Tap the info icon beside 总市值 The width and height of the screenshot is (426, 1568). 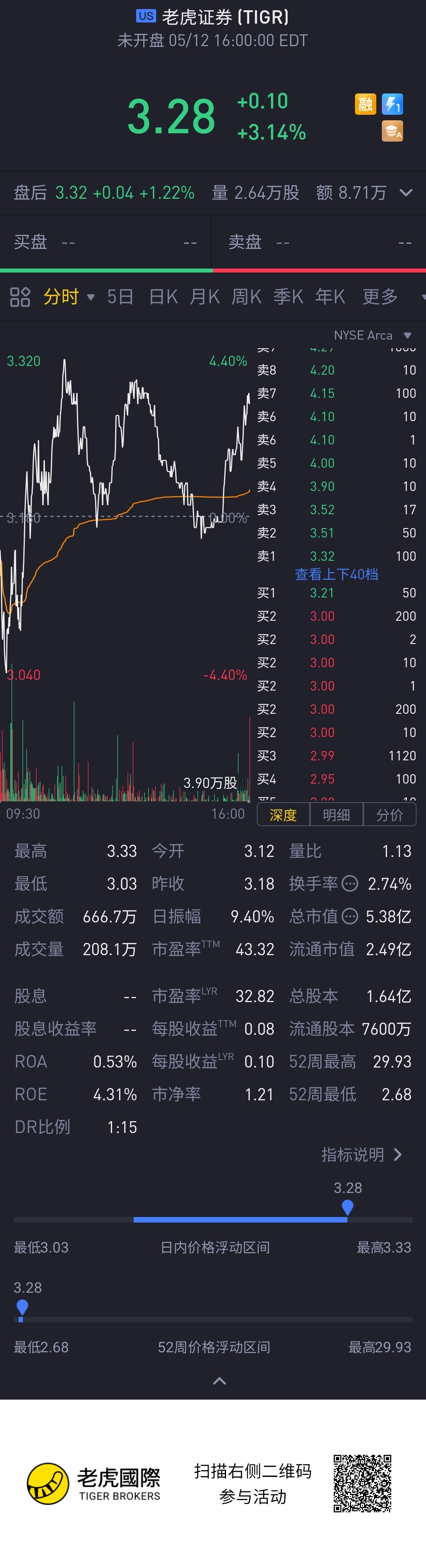pos(350,916)
